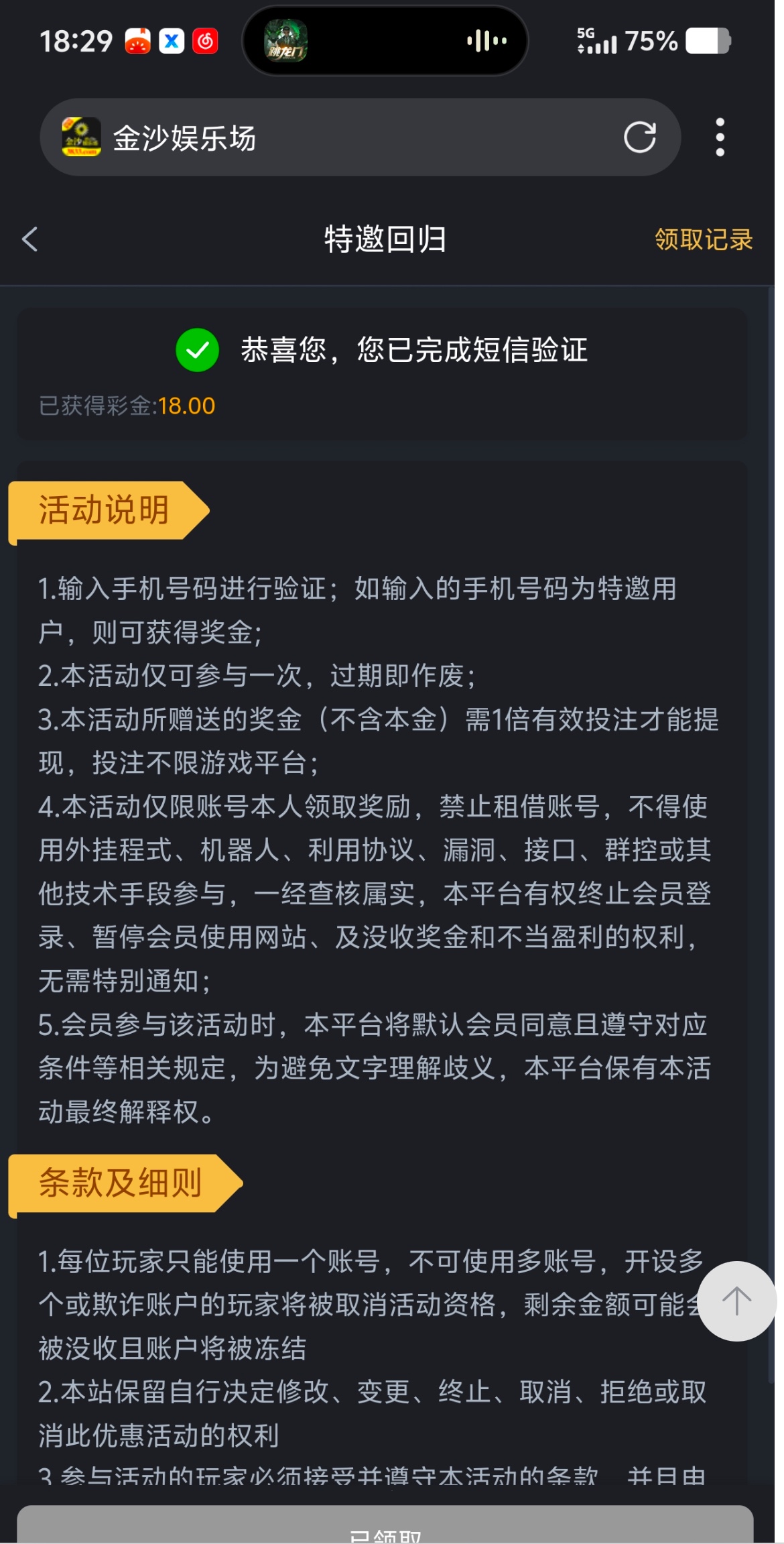Tap the 已领取 button at the bottom
Image resolution: width=784 pixels, height=1544 pixels.
tap(385, 1527)
